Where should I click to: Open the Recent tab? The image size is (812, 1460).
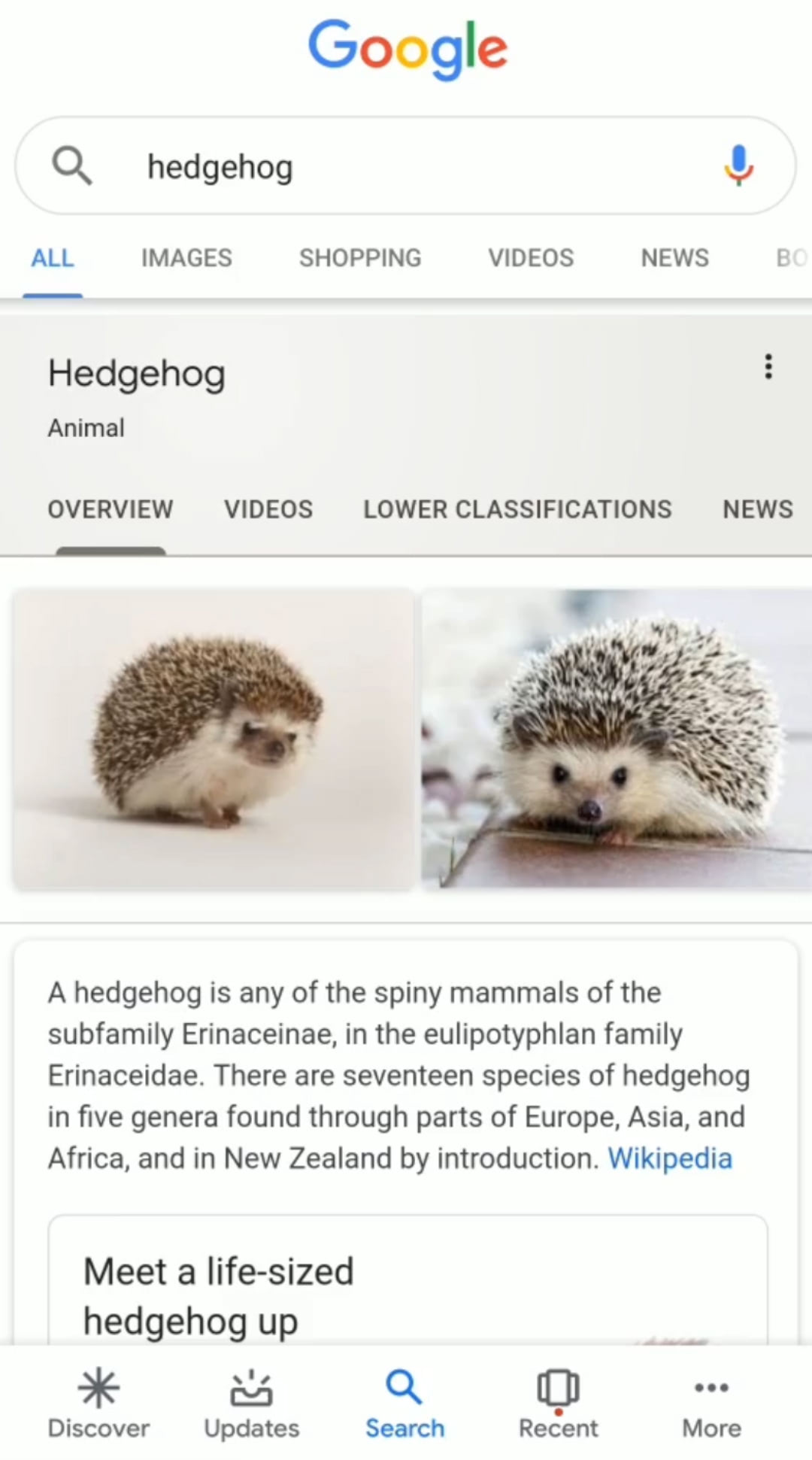[x=558, y=1403]
